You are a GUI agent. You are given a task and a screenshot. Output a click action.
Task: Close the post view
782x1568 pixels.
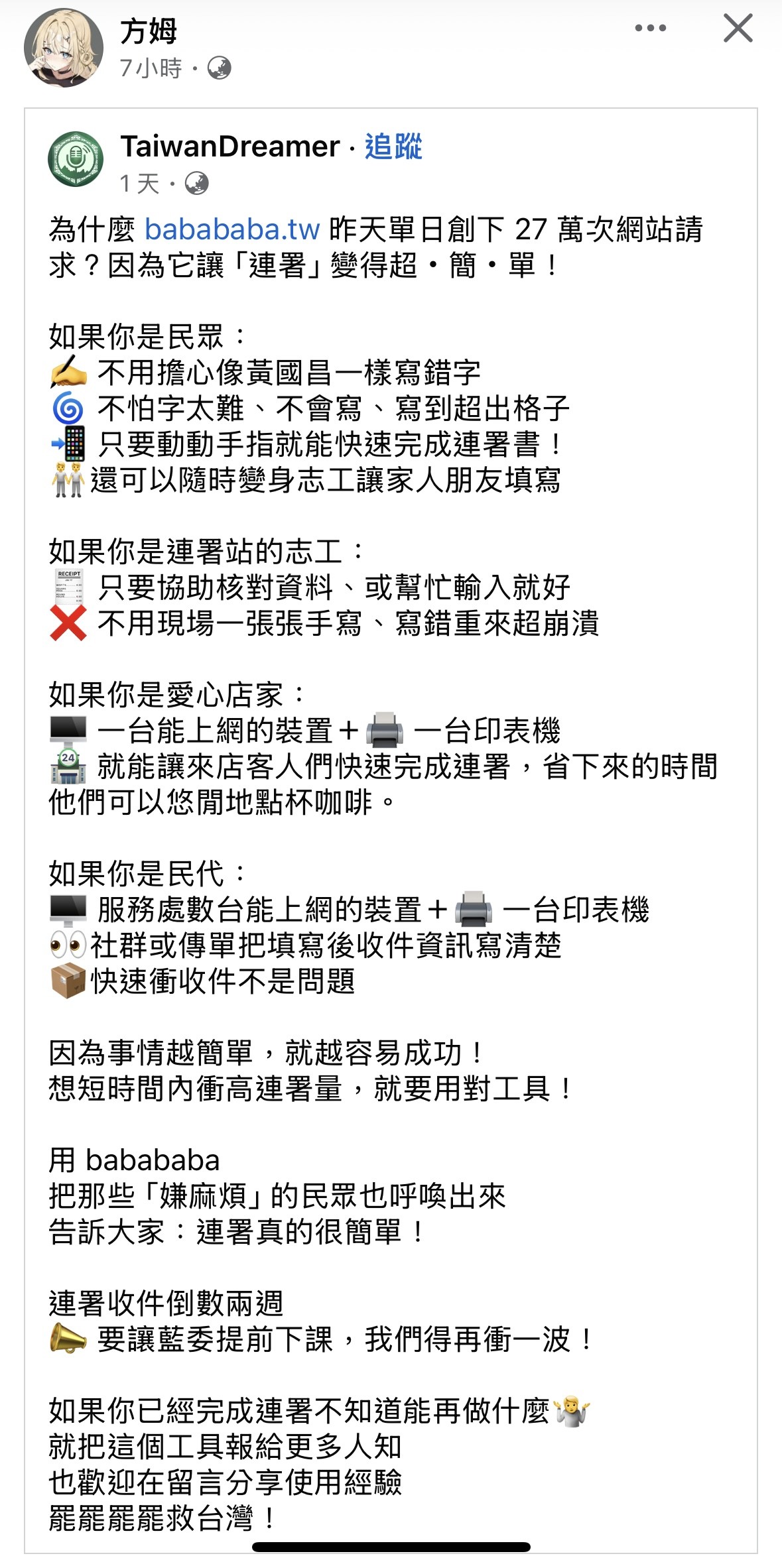click(x=738, y=29)
